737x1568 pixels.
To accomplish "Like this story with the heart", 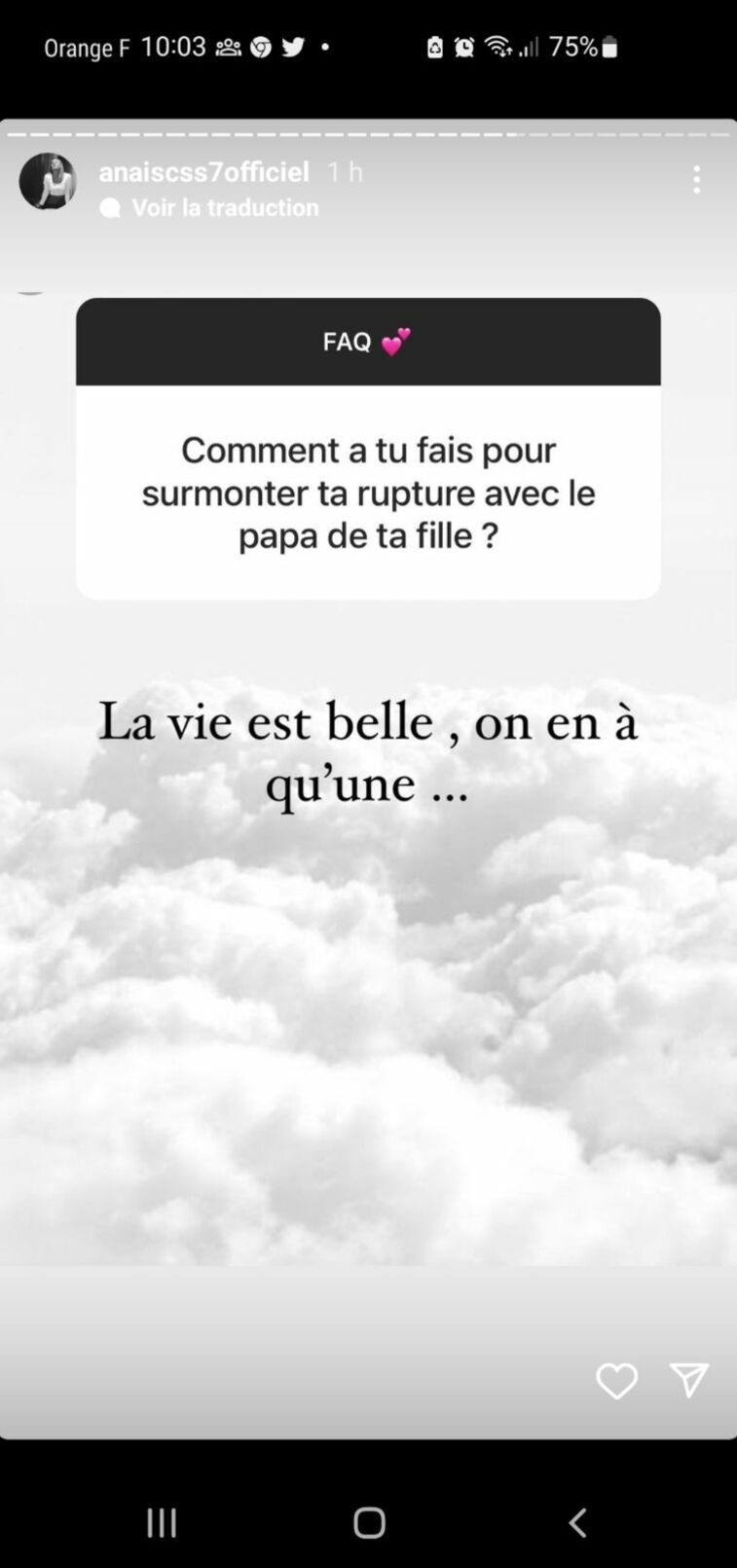I will (x=616, y=1380).
